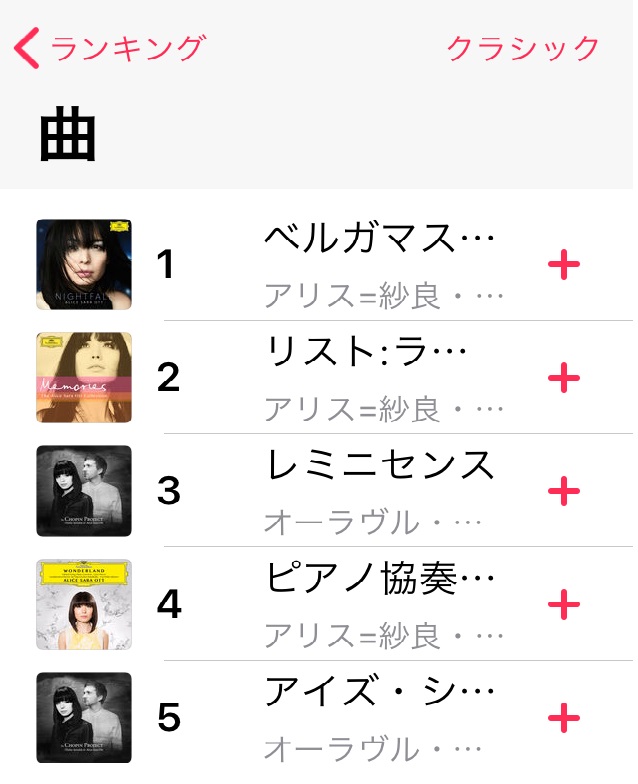
Task: Go back to ランキング
Action: 110,48
